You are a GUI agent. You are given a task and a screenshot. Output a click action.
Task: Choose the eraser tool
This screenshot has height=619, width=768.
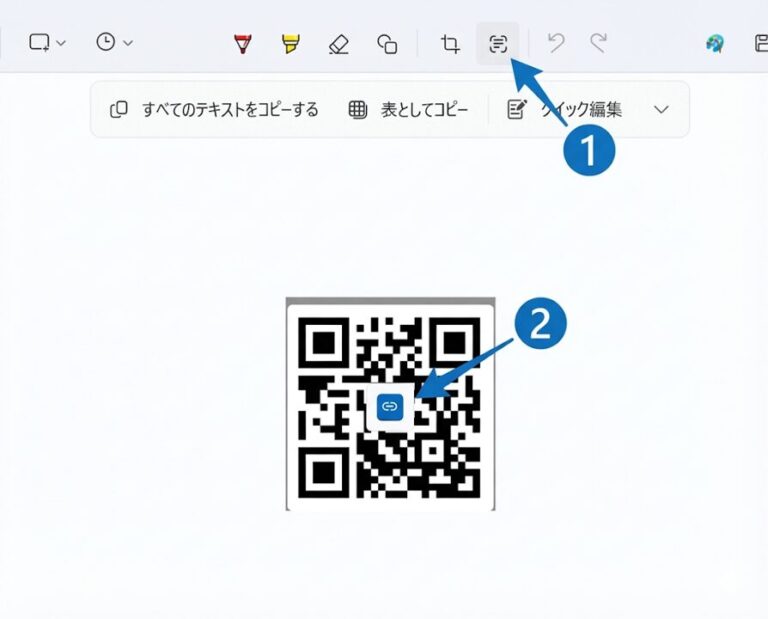click(338, 43)
